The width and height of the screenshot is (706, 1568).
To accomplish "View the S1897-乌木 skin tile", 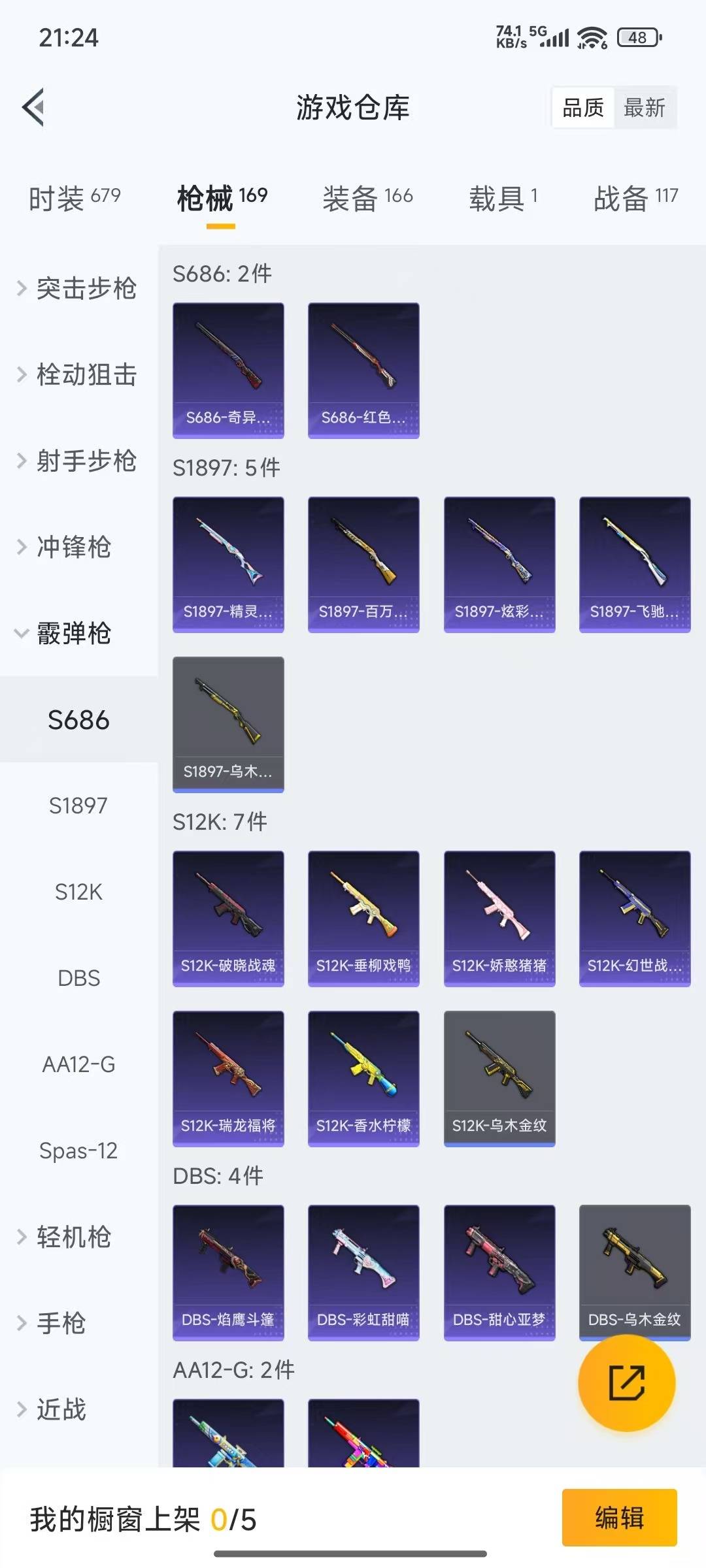I will 228,724.
